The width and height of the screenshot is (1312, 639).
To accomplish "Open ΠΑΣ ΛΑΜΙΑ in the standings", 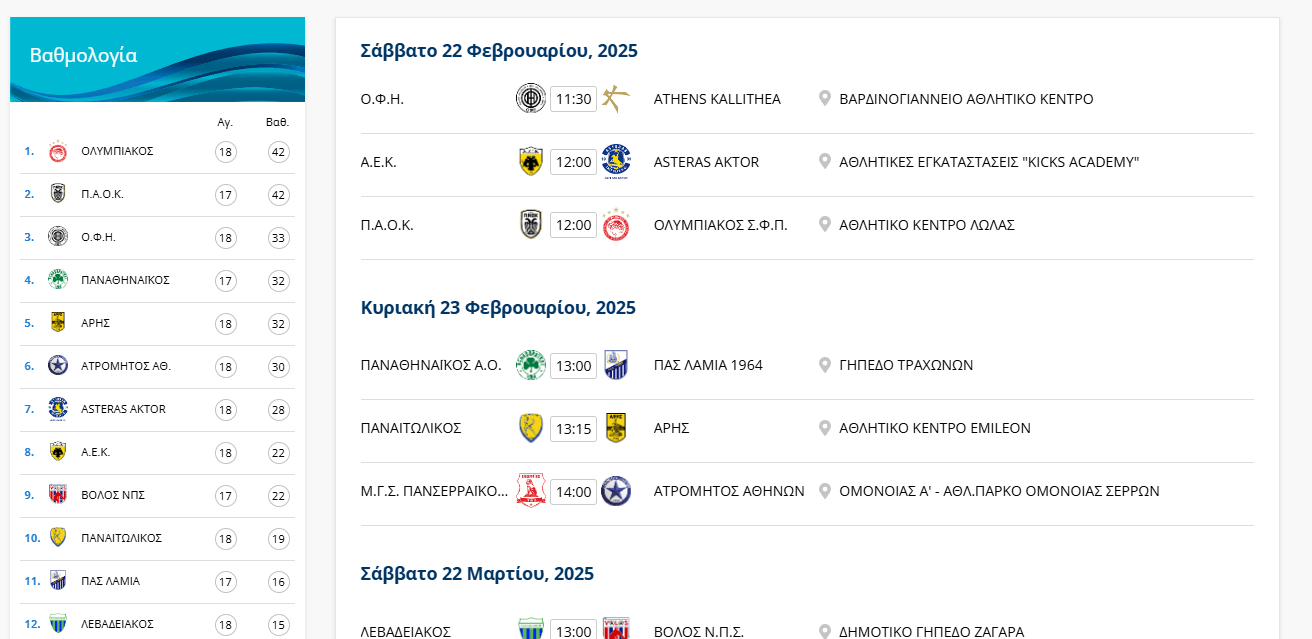I will point(110,581).
